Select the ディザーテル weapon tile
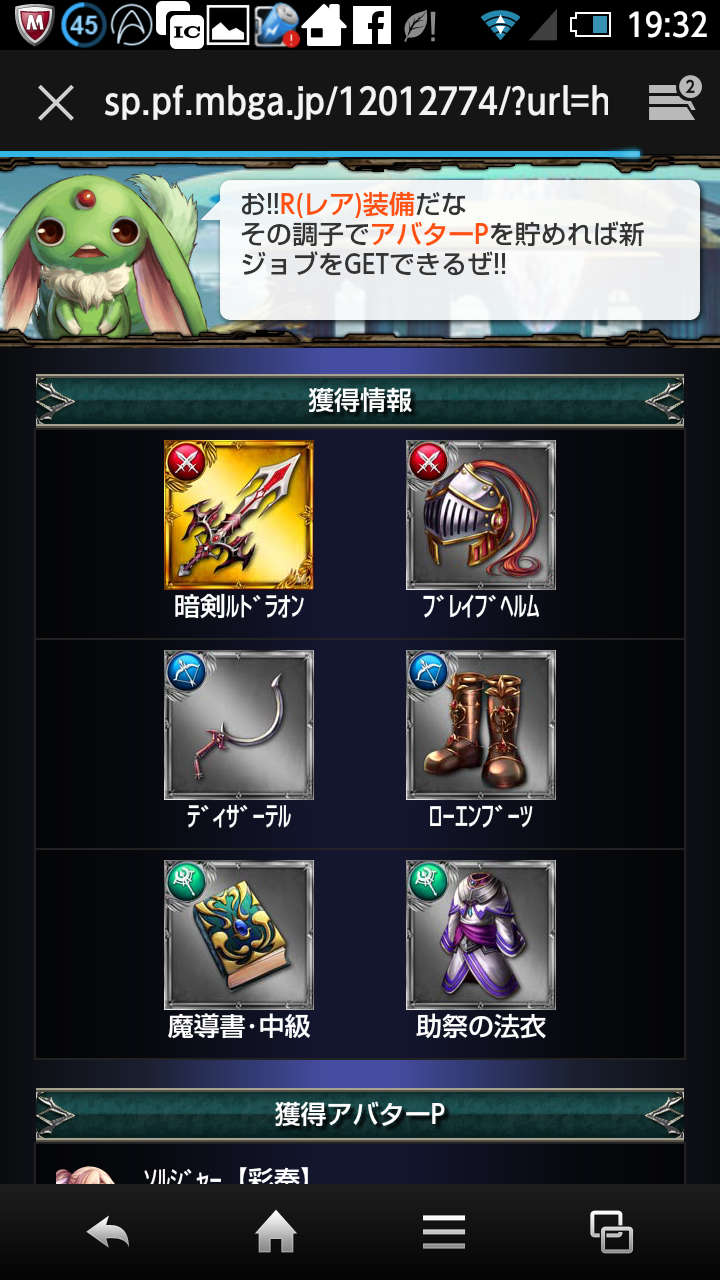 coord(239,725)
